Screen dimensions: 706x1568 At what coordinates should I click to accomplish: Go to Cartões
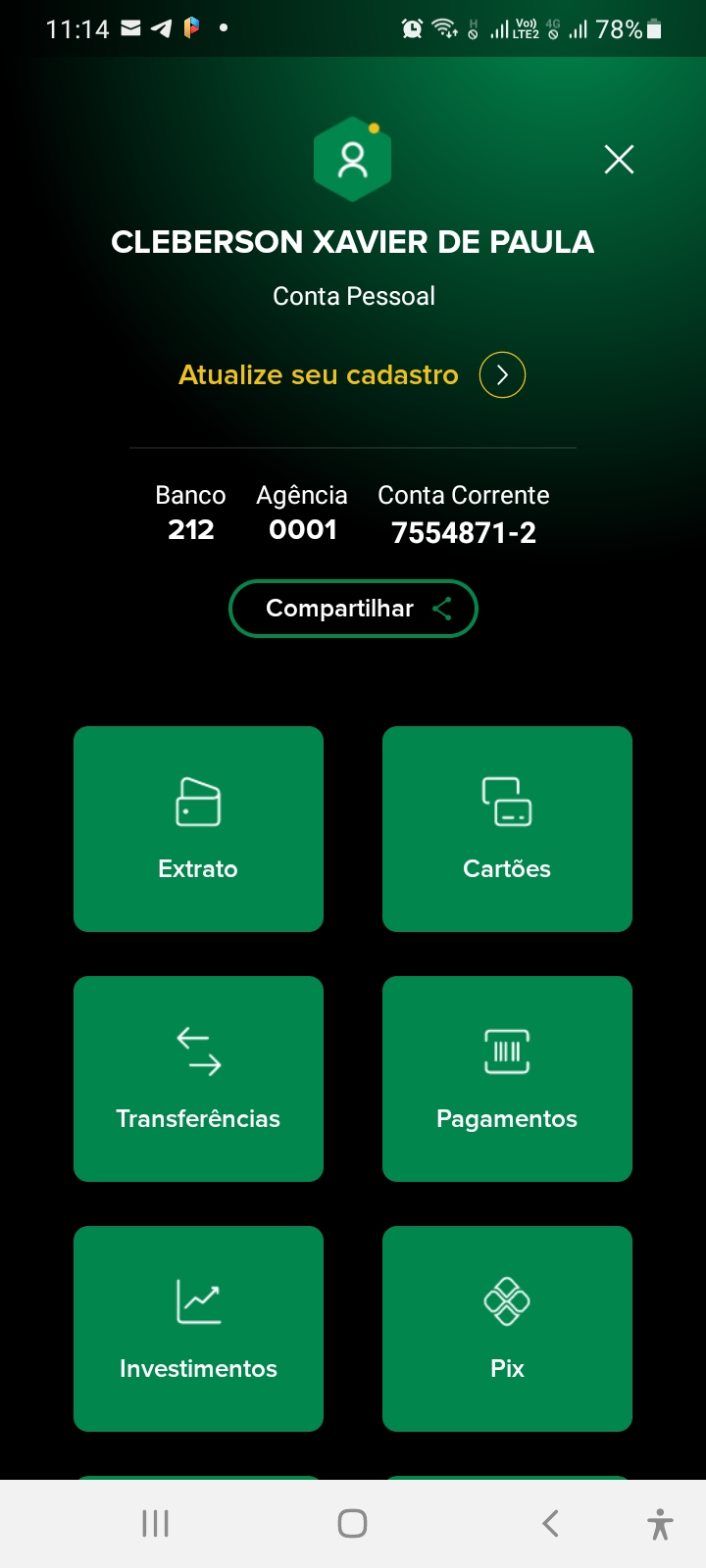point(507,828)
